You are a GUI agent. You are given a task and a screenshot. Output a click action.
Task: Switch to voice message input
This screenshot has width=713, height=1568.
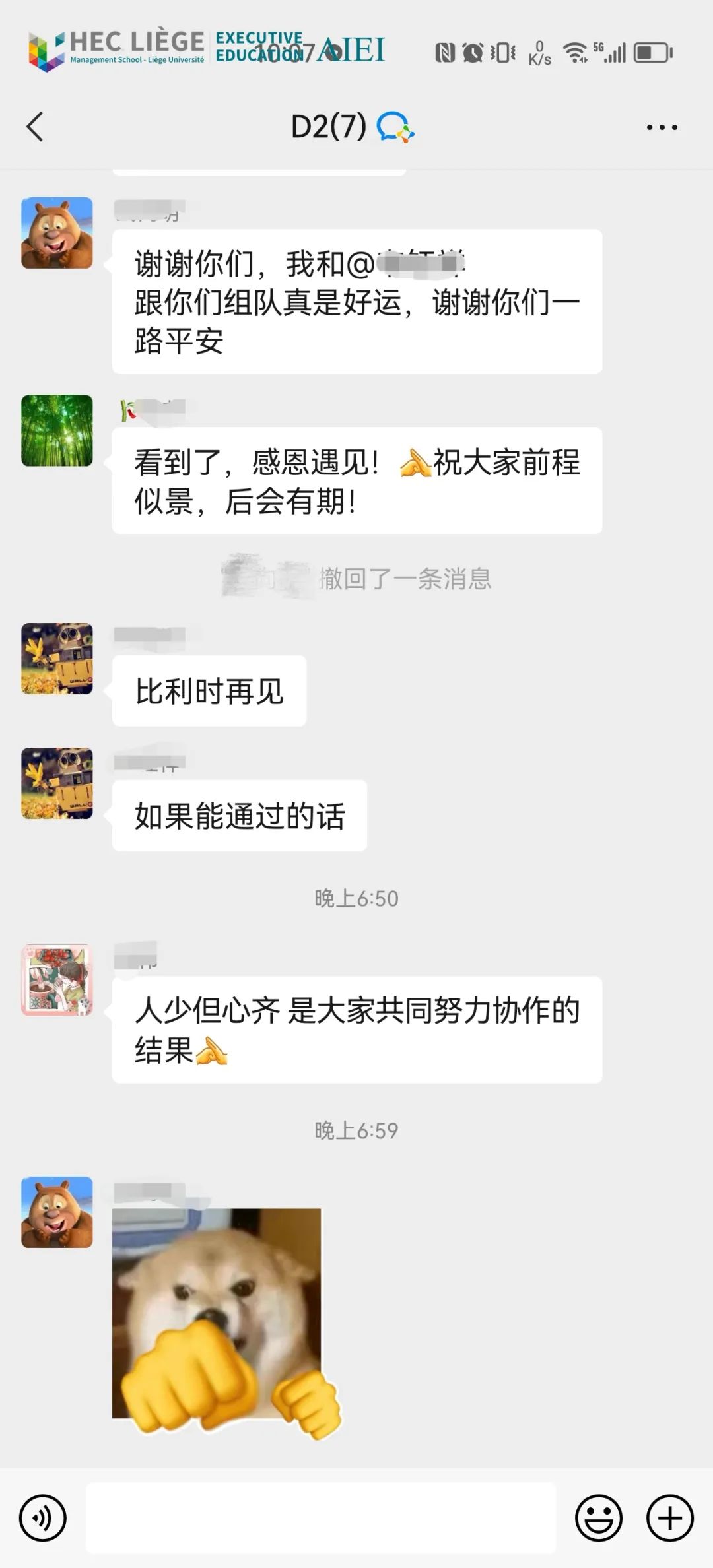tap(43, 1518)
